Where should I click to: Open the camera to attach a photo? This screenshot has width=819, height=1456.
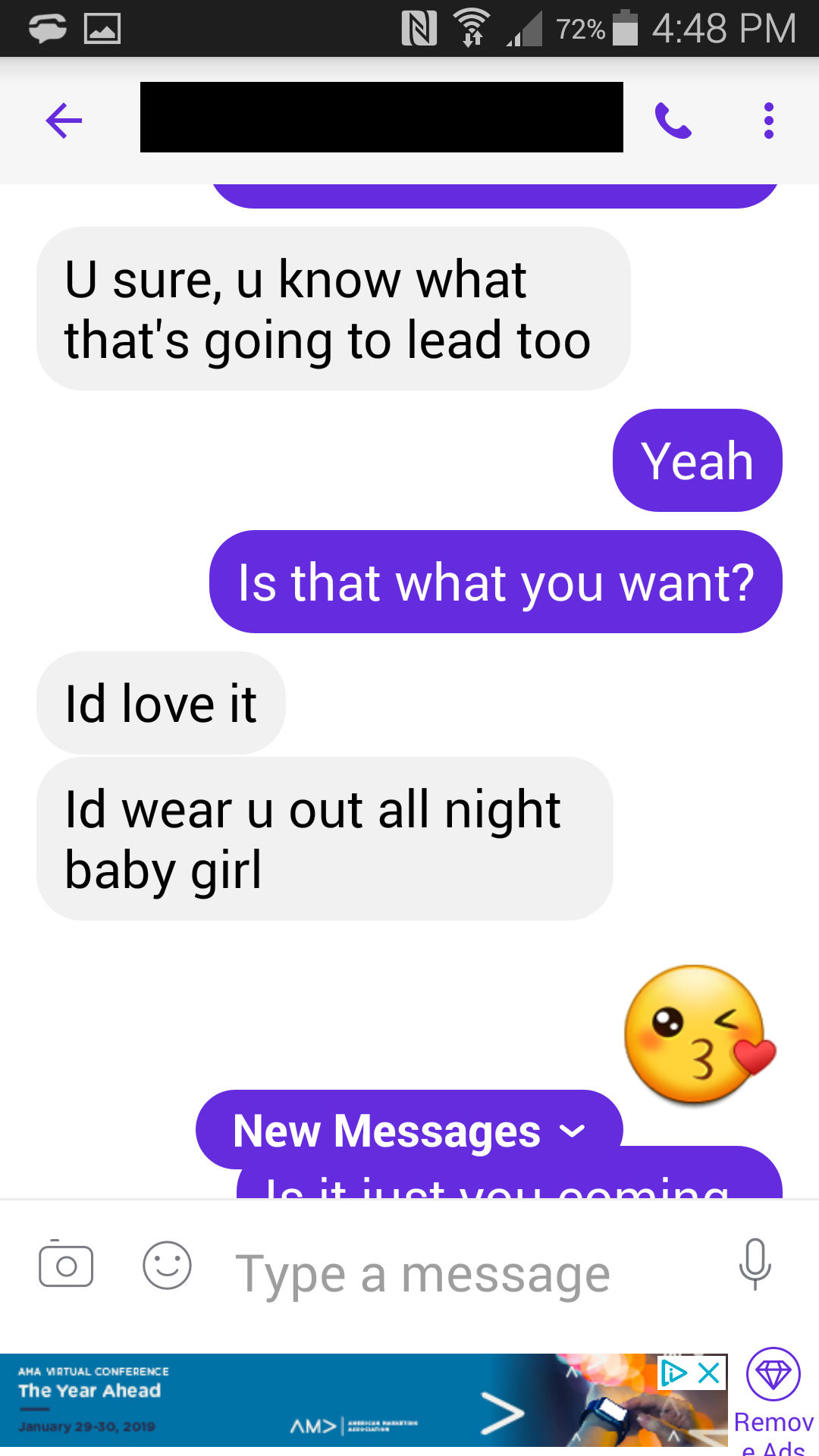(x=66, y=1265)
